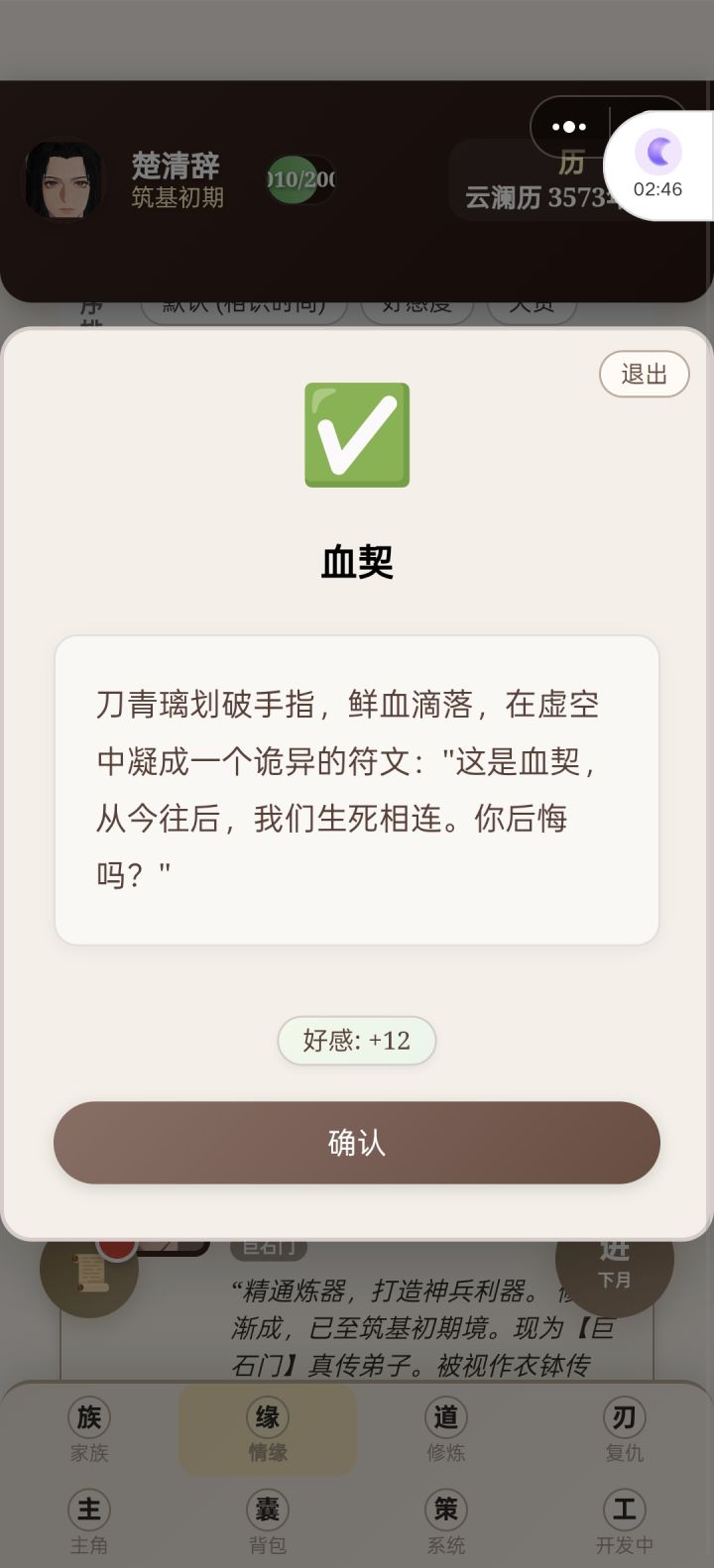
Task: Open the ellipsis menu at top right
Action: [568, 127]
